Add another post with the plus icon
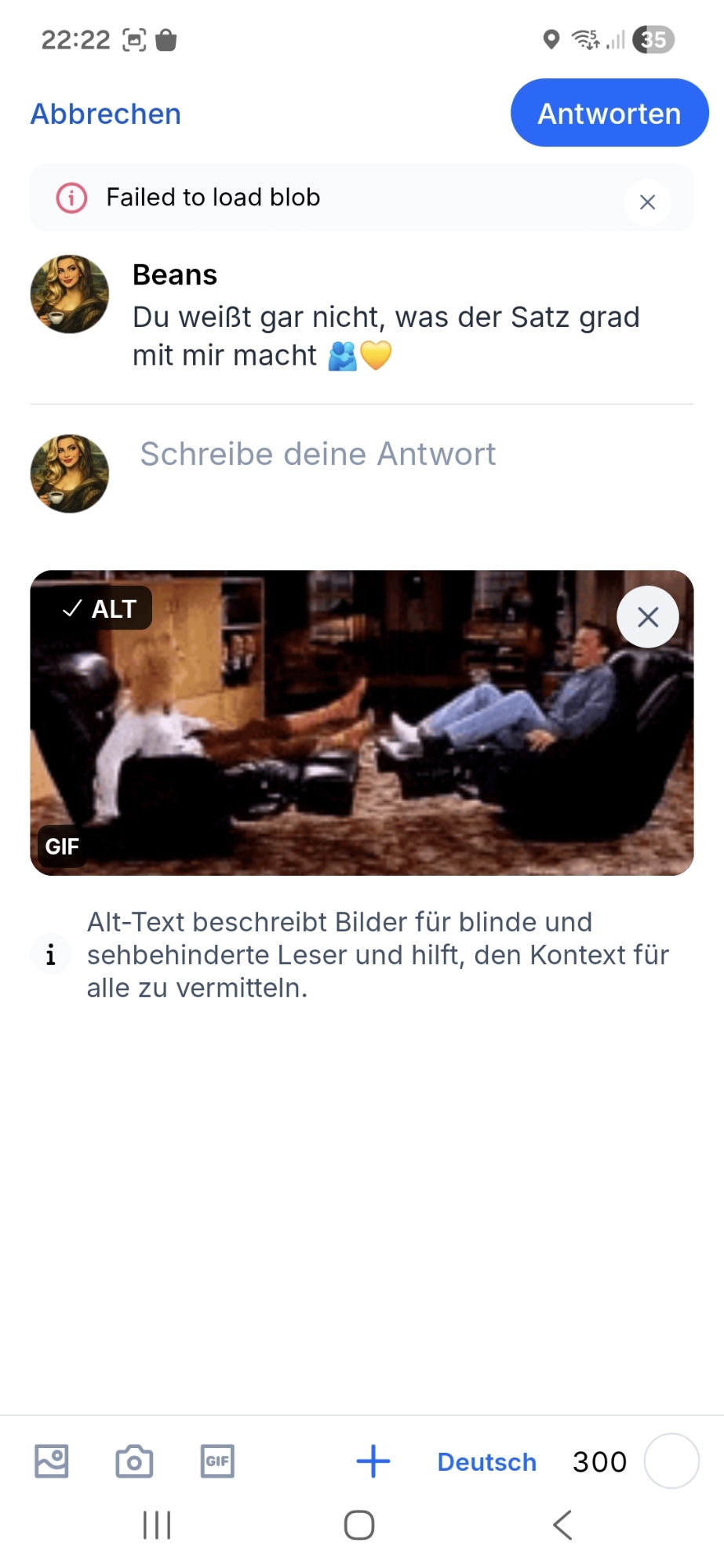724x1568 pixels. pyautogui.click(x=373, y=1461)
